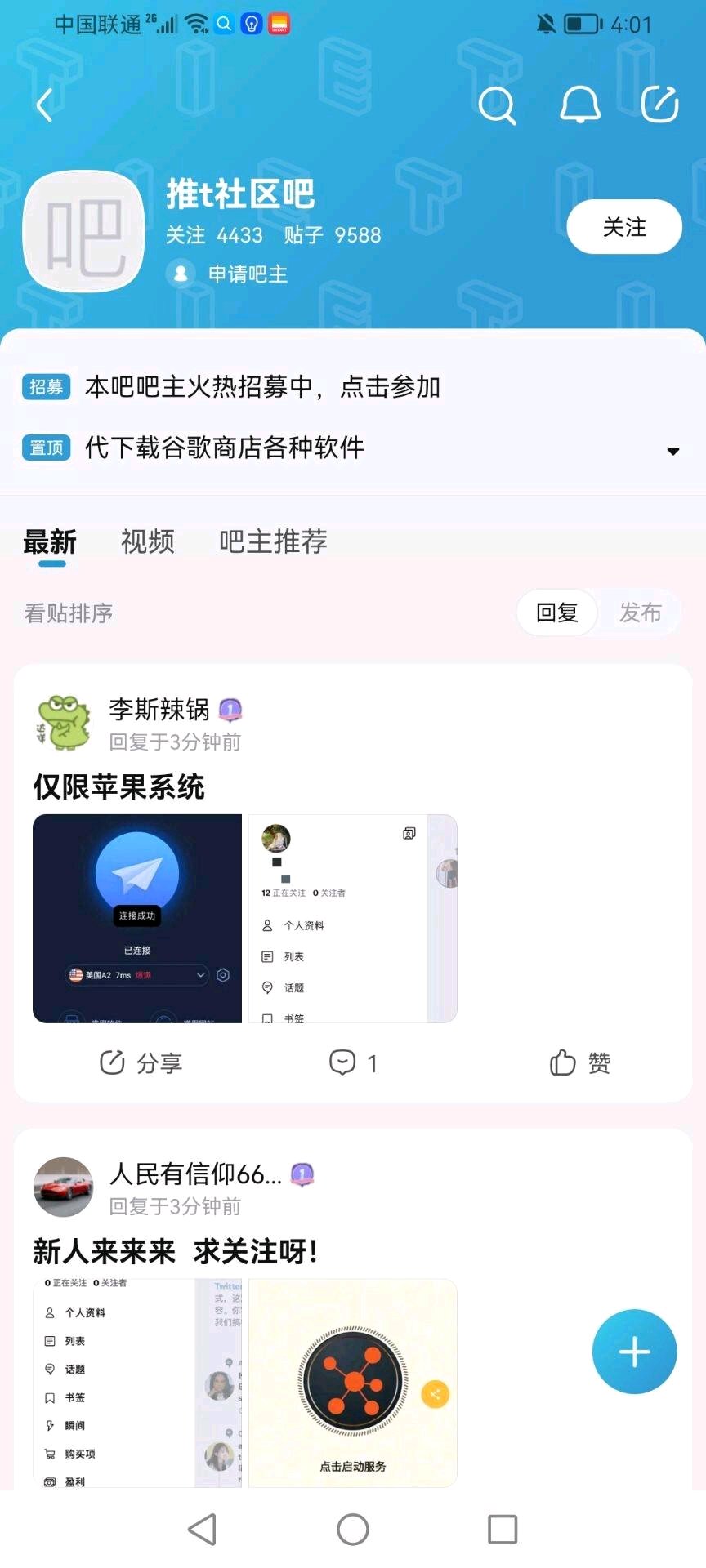Expand the pinned posts dropdown arrow

(672, 451)
